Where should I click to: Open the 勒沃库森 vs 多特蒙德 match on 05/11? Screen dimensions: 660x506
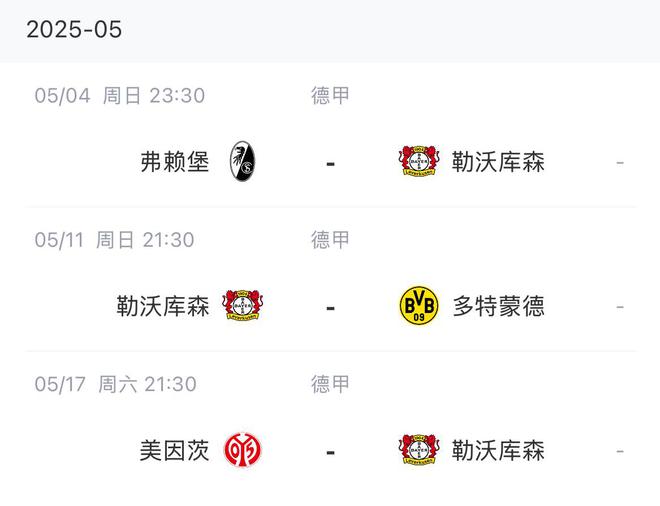330,305
